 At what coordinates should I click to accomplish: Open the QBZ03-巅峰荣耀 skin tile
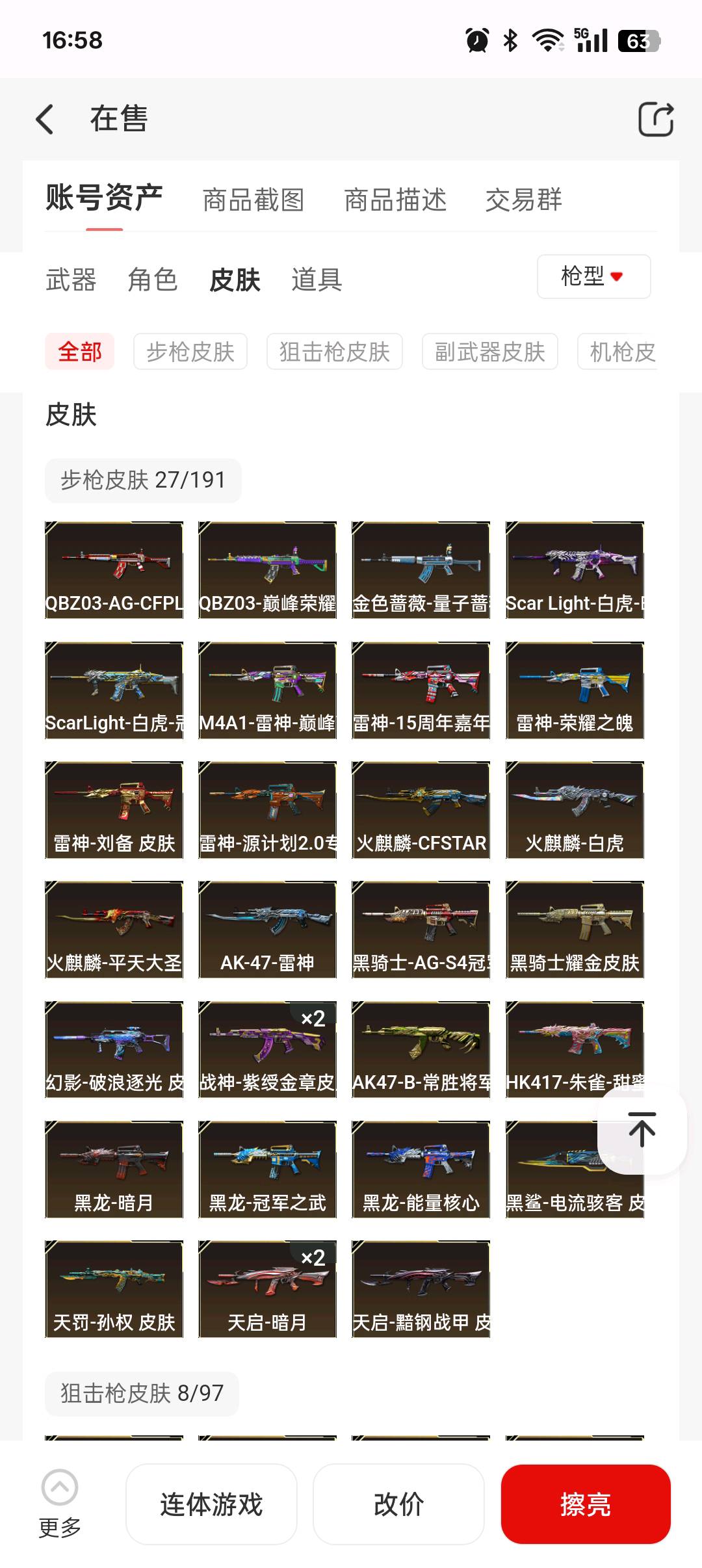tap(267, 570)
